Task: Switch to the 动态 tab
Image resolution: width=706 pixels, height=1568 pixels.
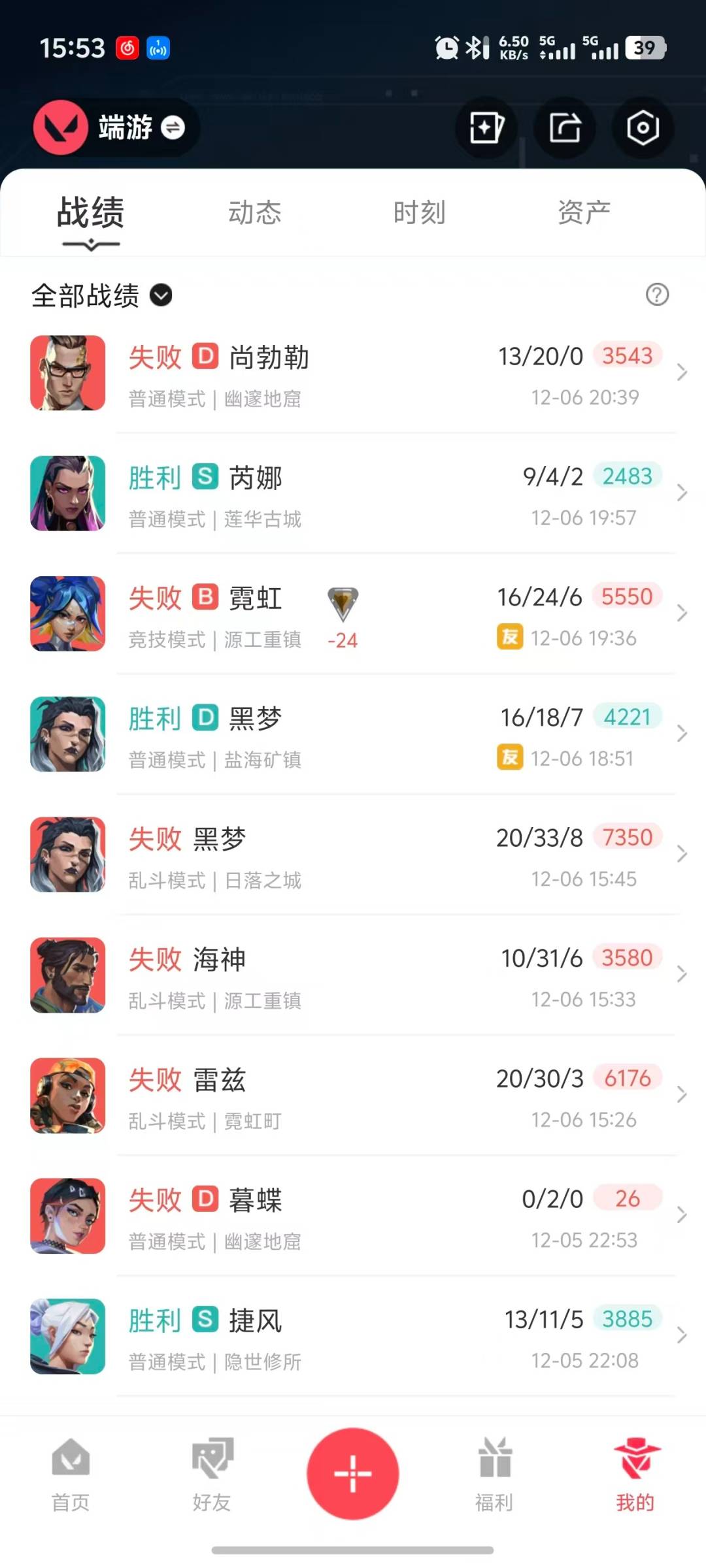Action: [x=254, y=212]
